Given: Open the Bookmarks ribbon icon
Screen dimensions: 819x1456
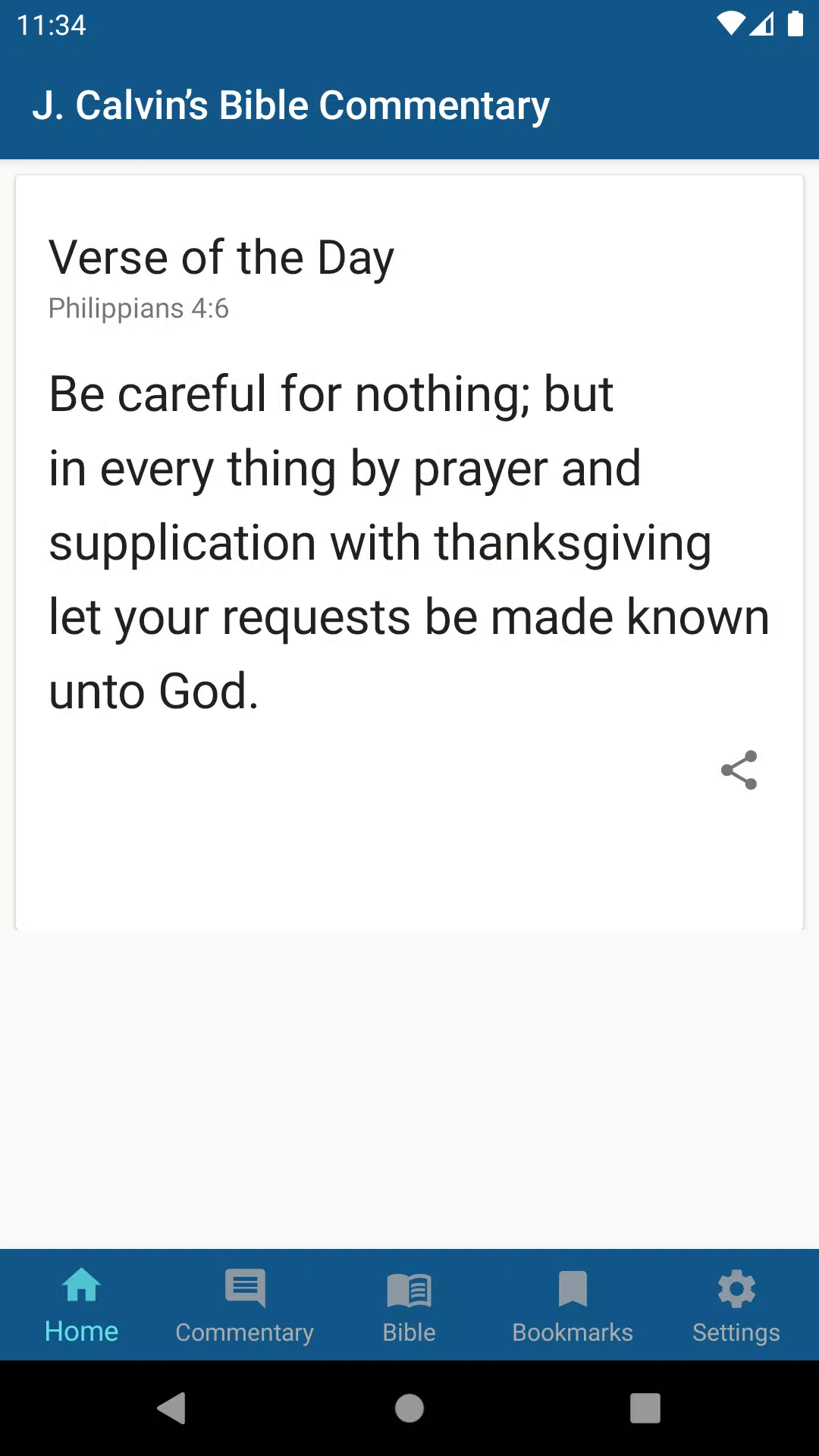Looking at the screenshot, I should click(x=573, y=1289).
